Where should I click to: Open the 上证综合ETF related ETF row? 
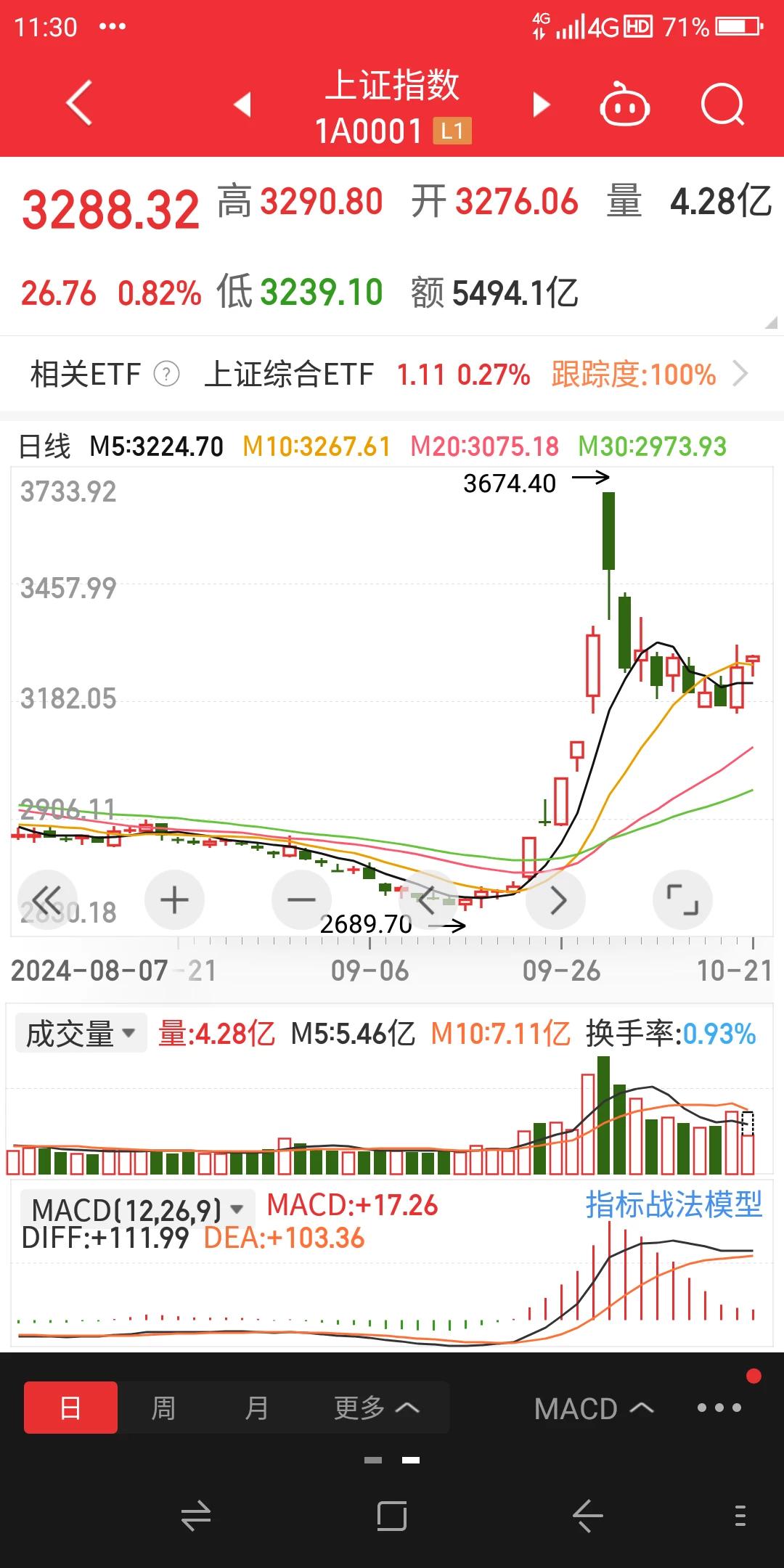coord(465,375)
